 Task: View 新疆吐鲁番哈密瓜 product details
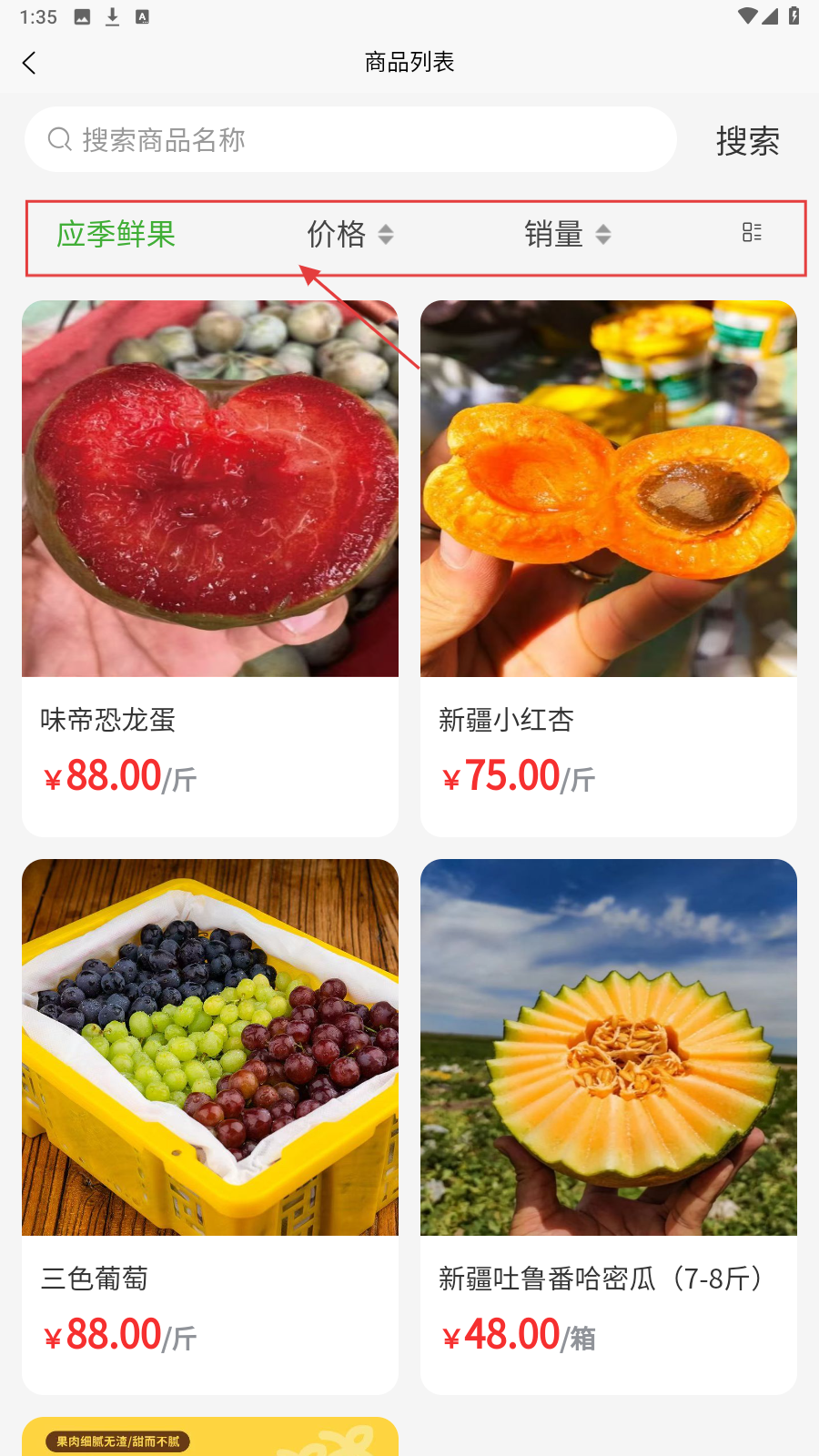[x=608, y=1126]
